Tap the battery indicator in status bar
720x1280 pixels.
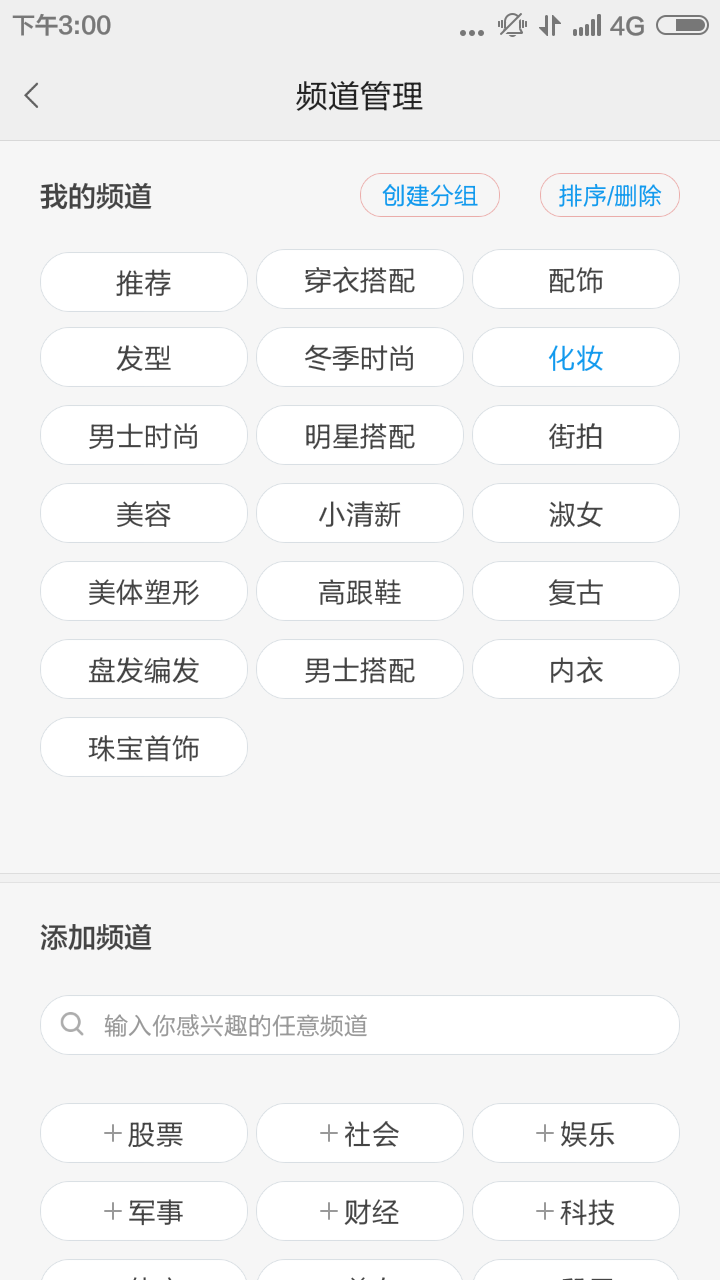pos(683,25)
